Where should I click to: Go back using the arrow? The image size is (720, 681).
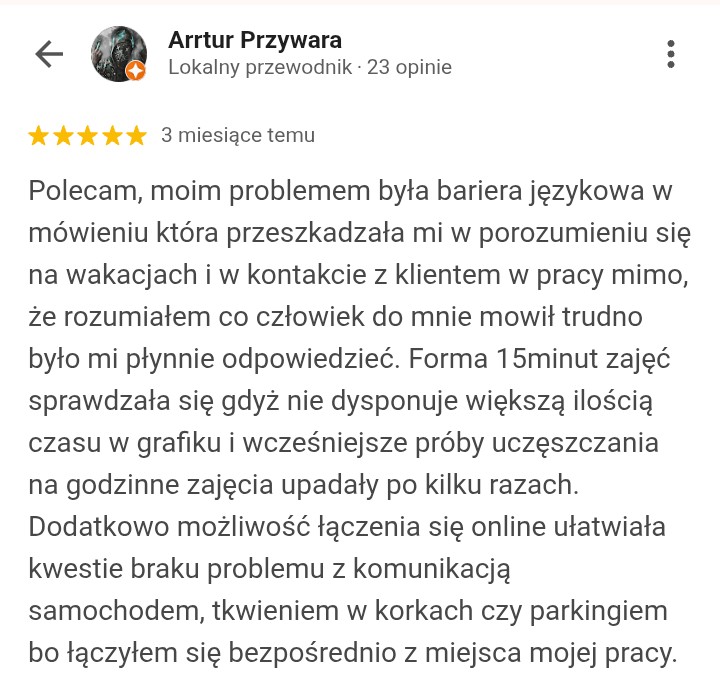click(48, 54)
